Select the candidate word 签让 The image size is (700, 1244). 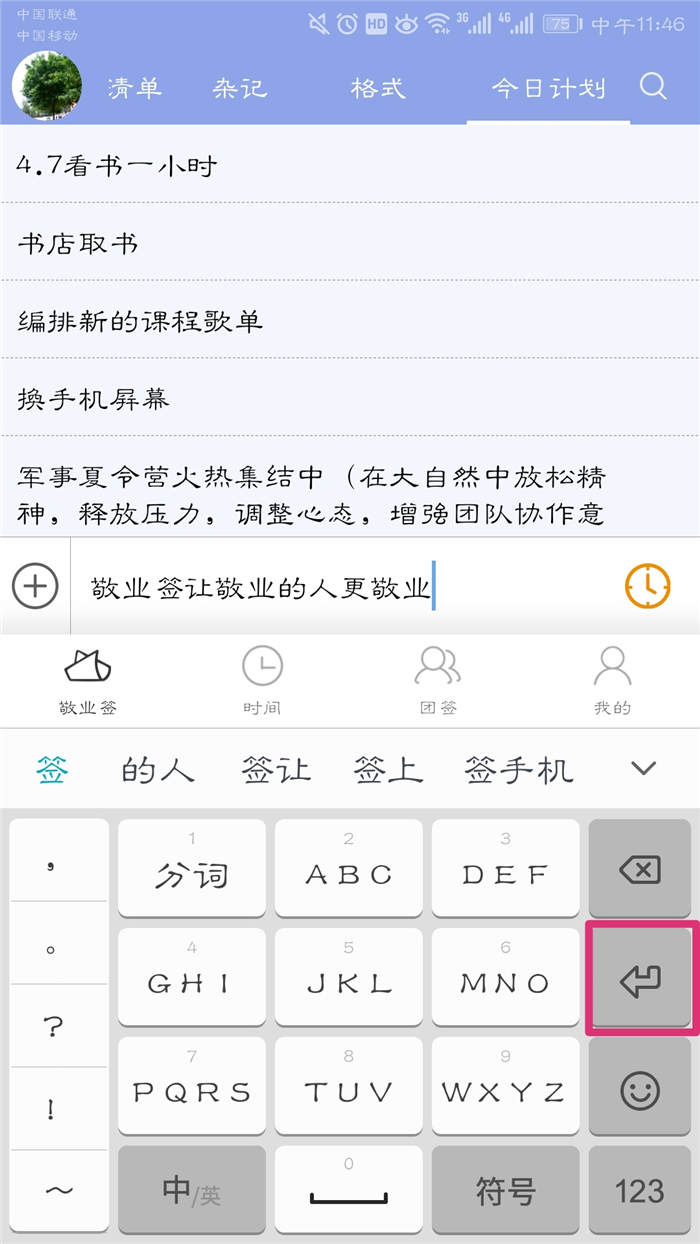point(276,770)
